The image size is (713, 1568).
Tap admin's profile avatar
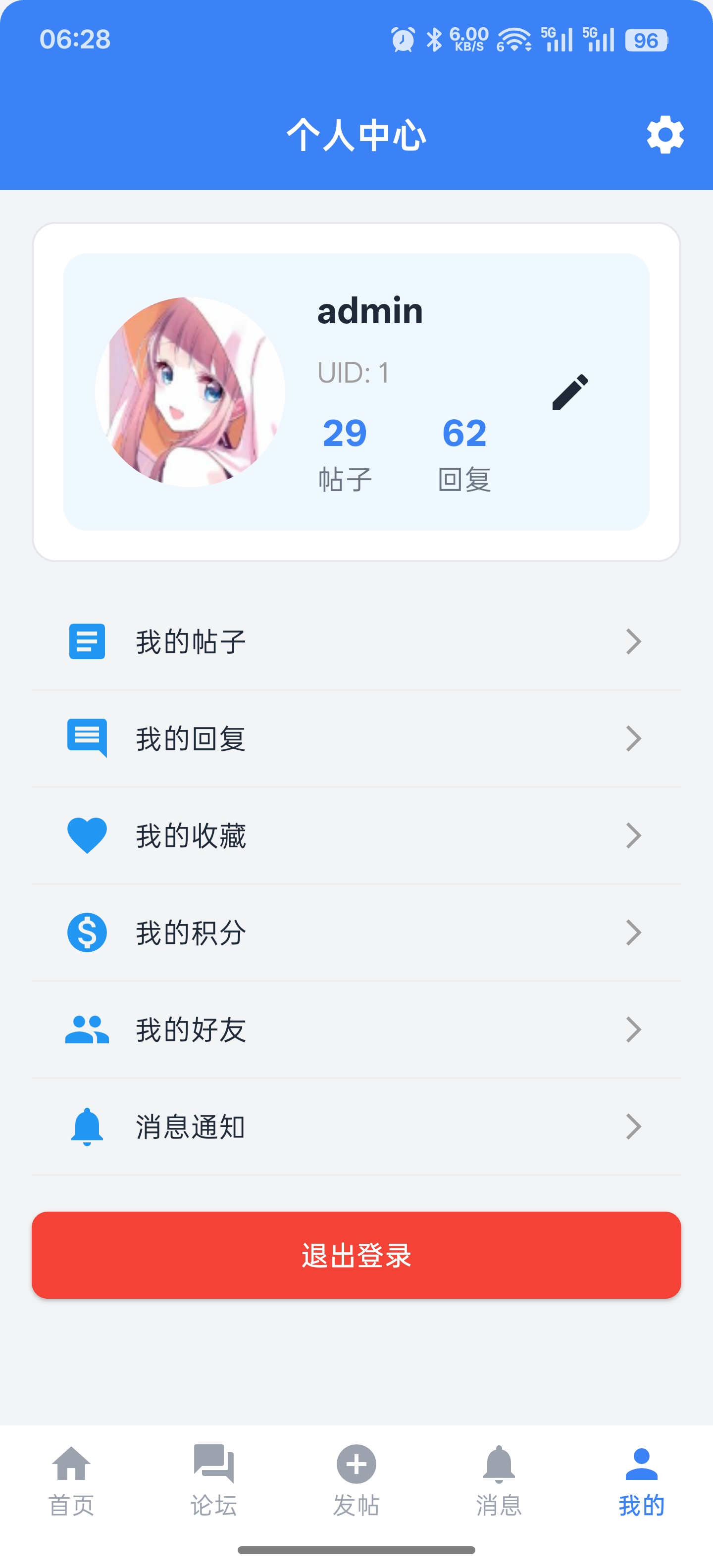click(190, 392)
